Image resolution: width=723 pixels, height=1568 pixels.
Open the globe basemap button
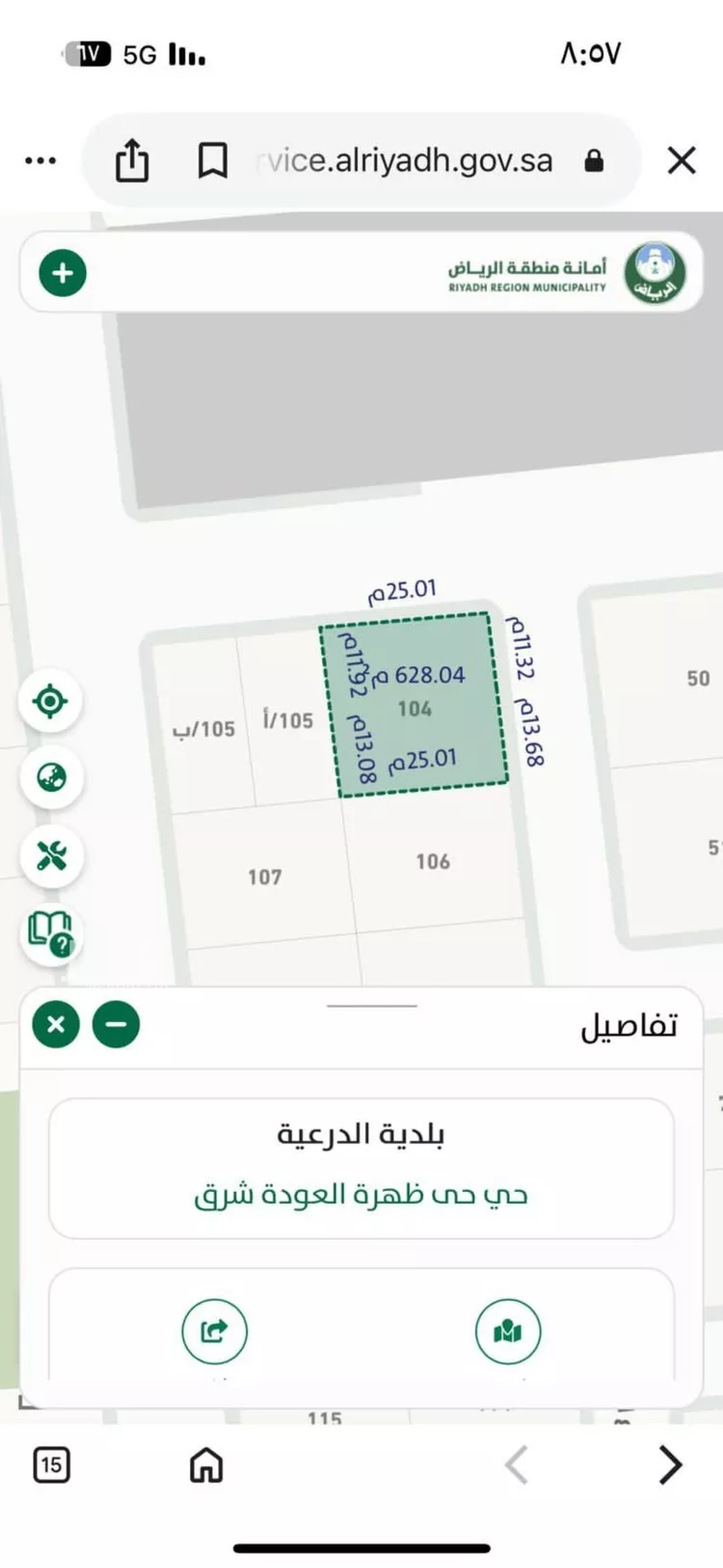pos(50,777)
